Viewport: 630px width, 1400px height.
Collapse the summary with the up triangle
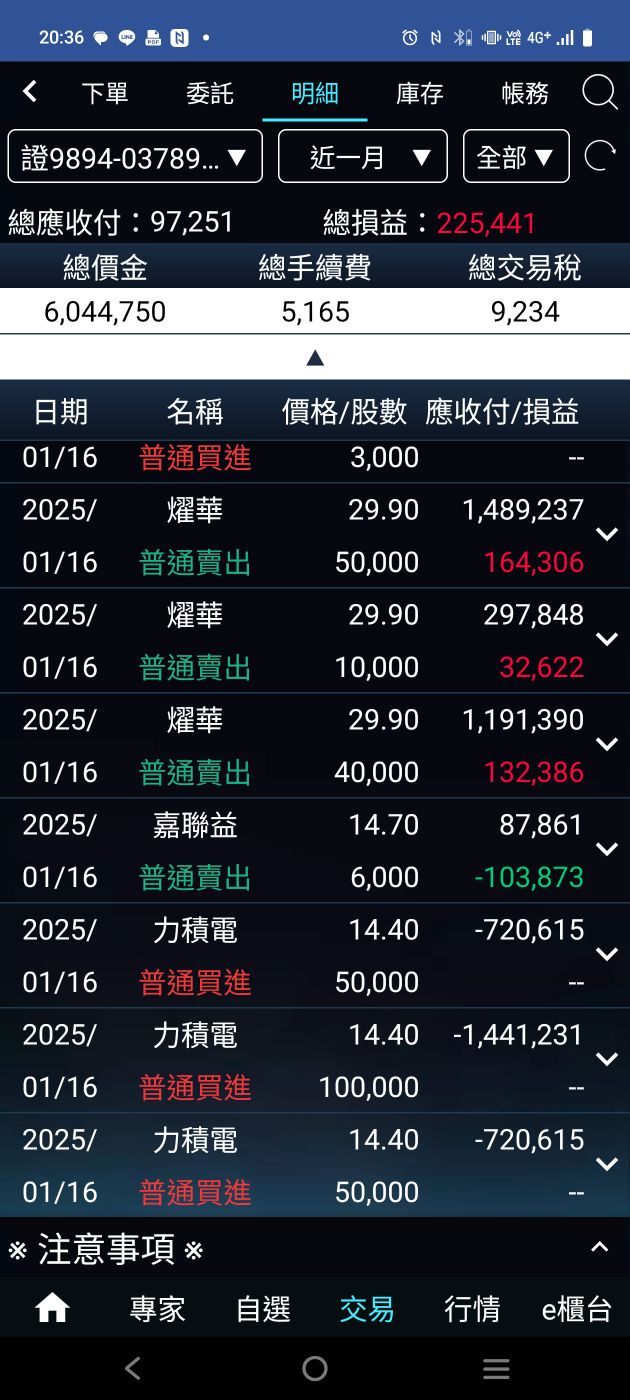(x=315, y=357)
